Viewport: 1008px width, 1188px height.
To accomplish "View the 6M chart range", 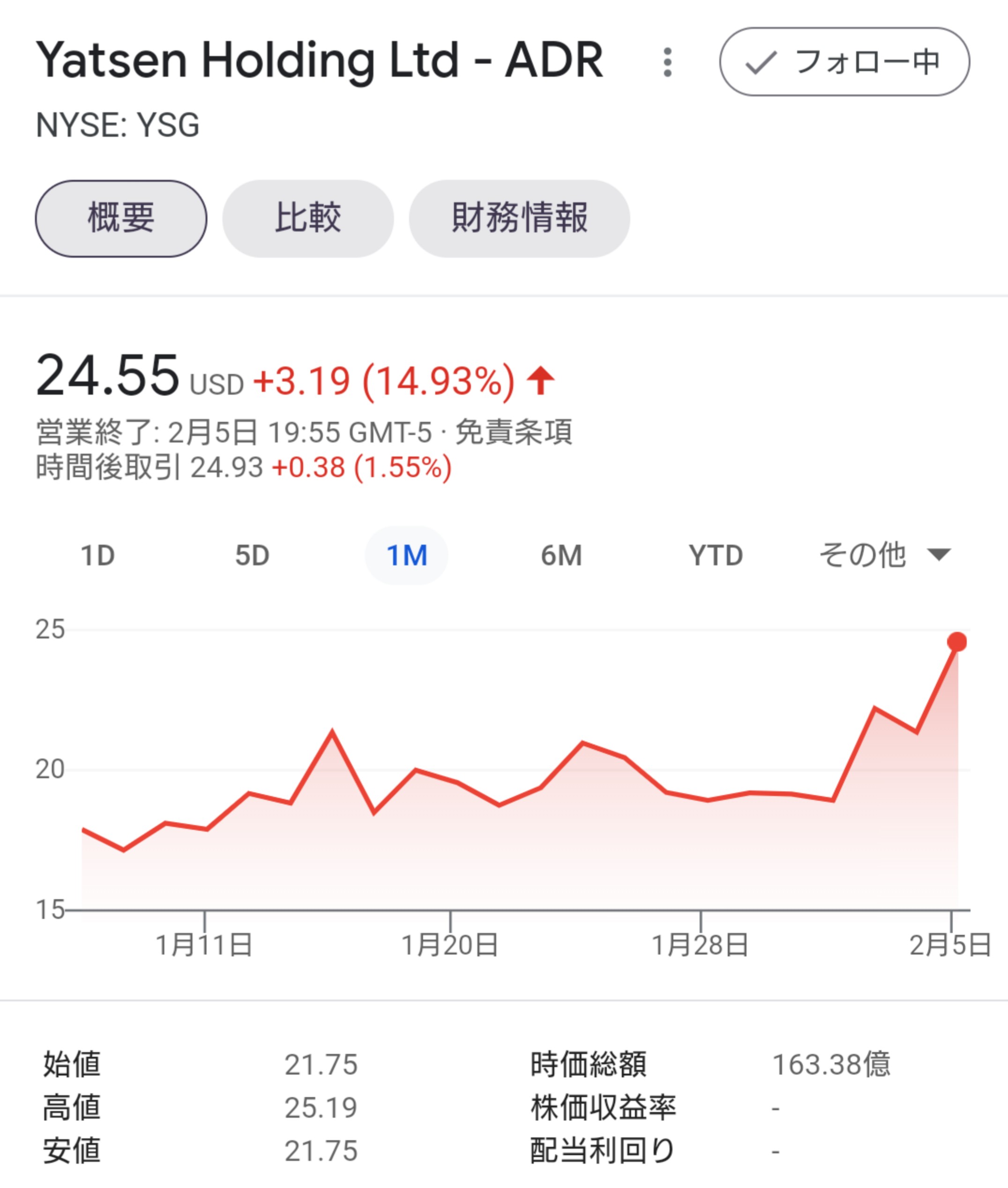I will (x=561, y=555).
